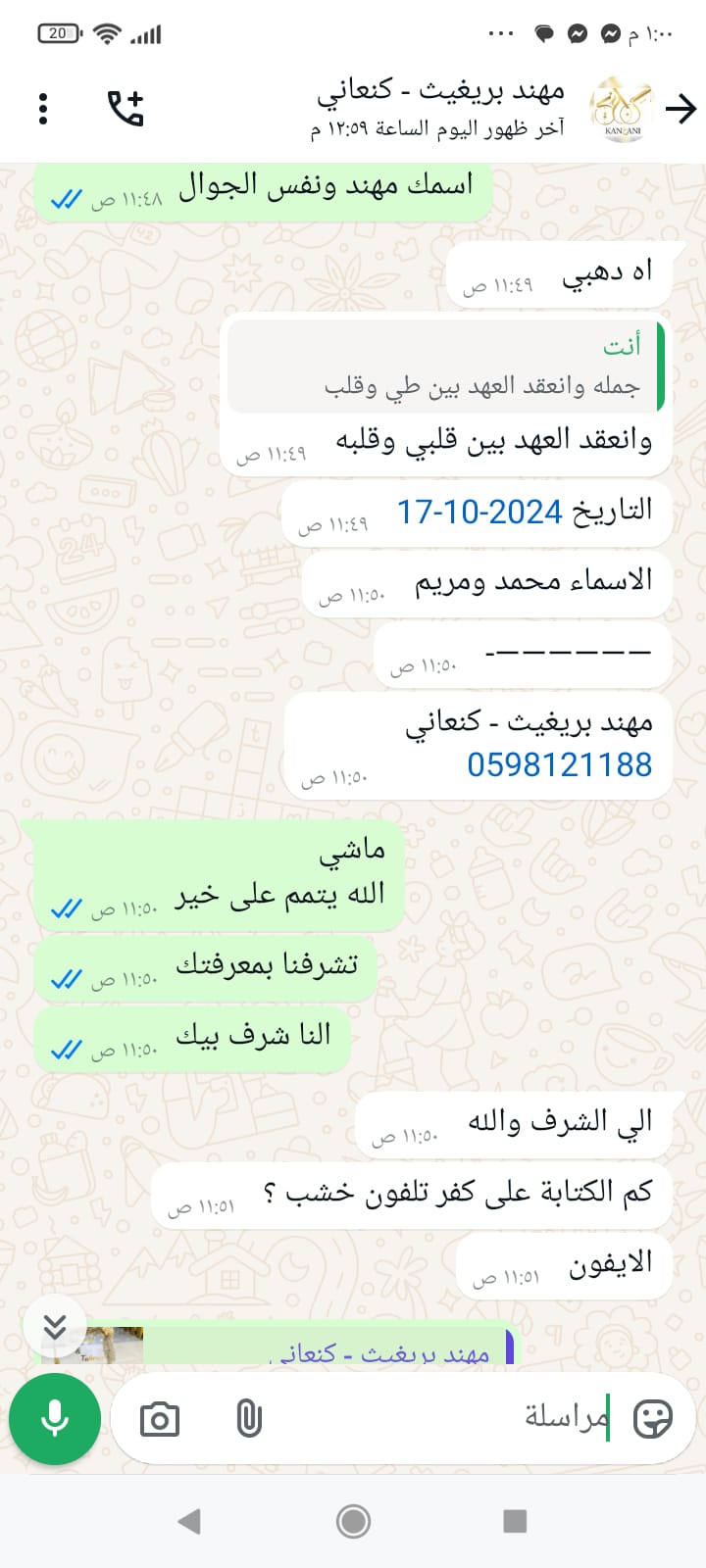Tap the quoted reply from أنت
This screenshot has width=706, height=1568.
coord(445,367)
